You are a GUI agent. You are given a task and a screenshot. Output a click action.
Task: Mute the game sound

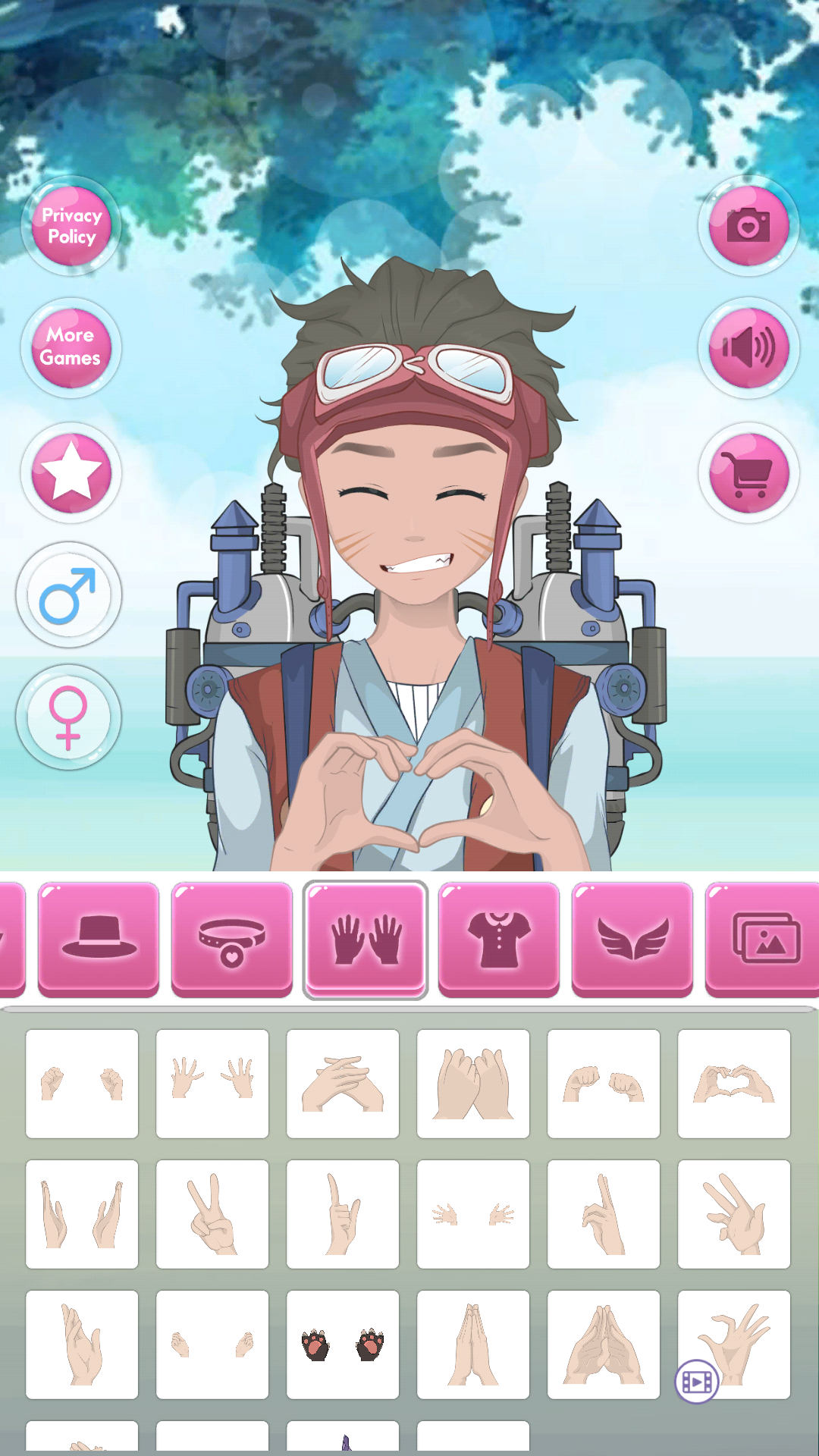(749, 349)
